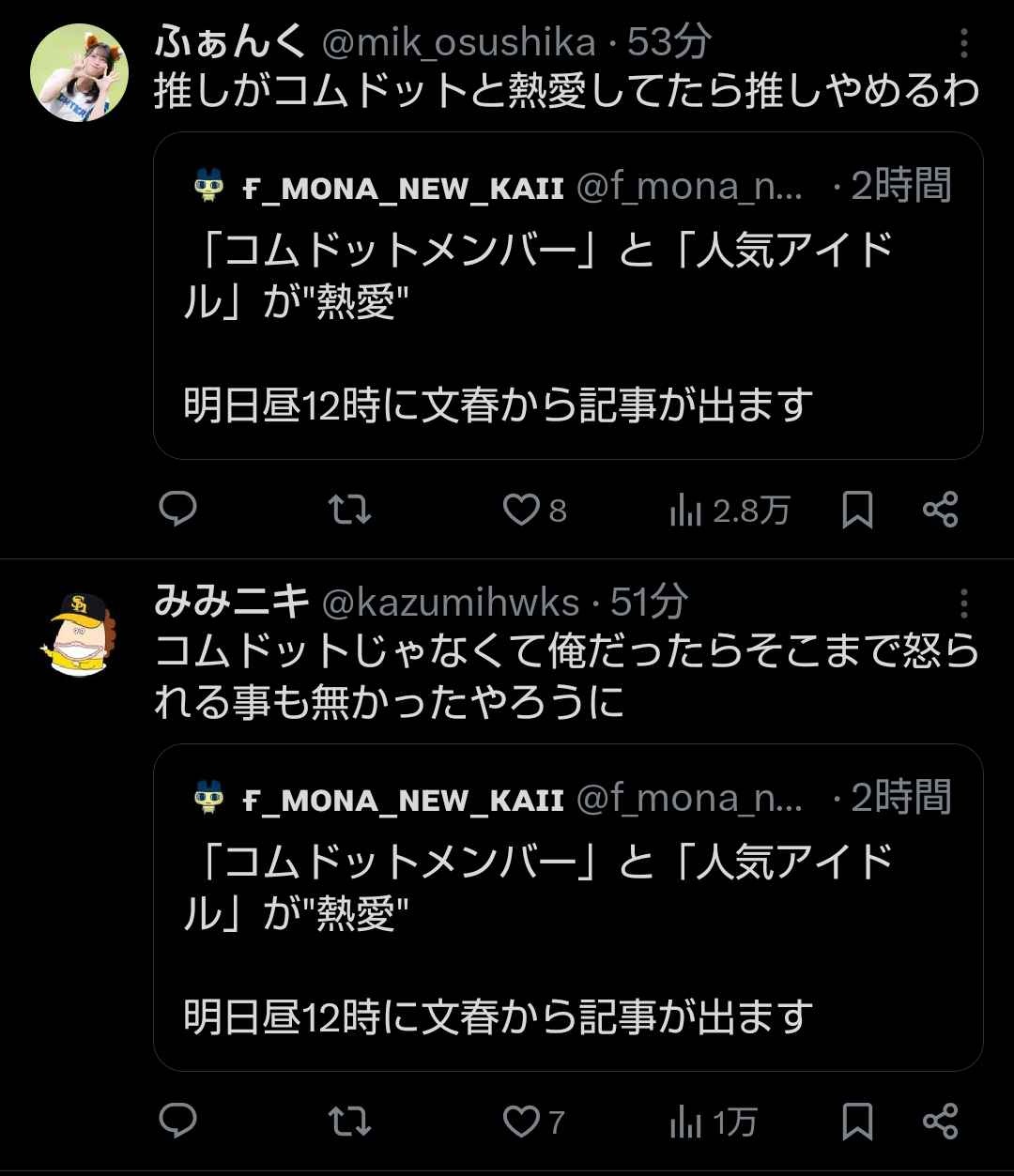Open overflow menu on ふぁんく's post
This screenshot has height=1176, width=1014.
click(964, 43)
